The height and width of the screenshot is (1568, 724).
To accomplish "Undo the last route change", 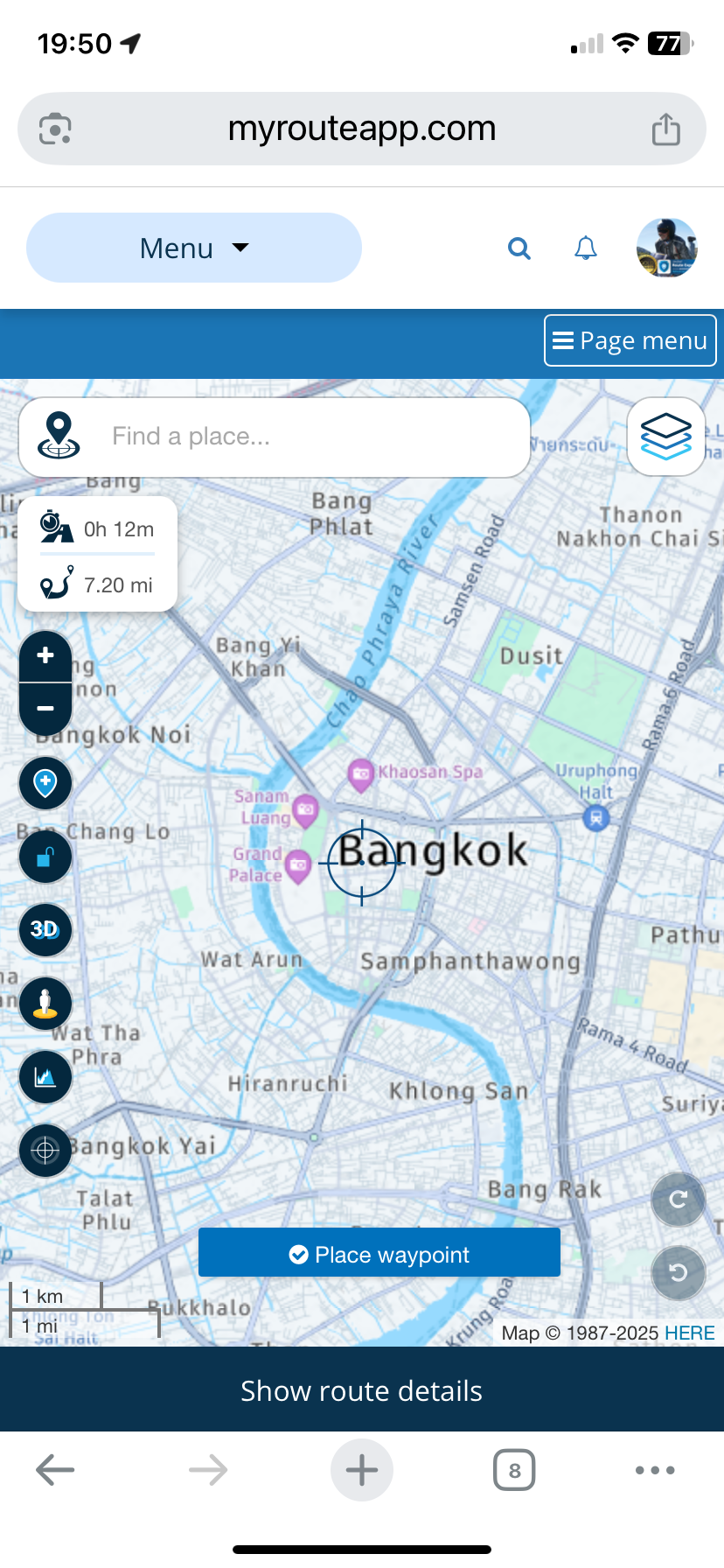I will pos(678,1272).
